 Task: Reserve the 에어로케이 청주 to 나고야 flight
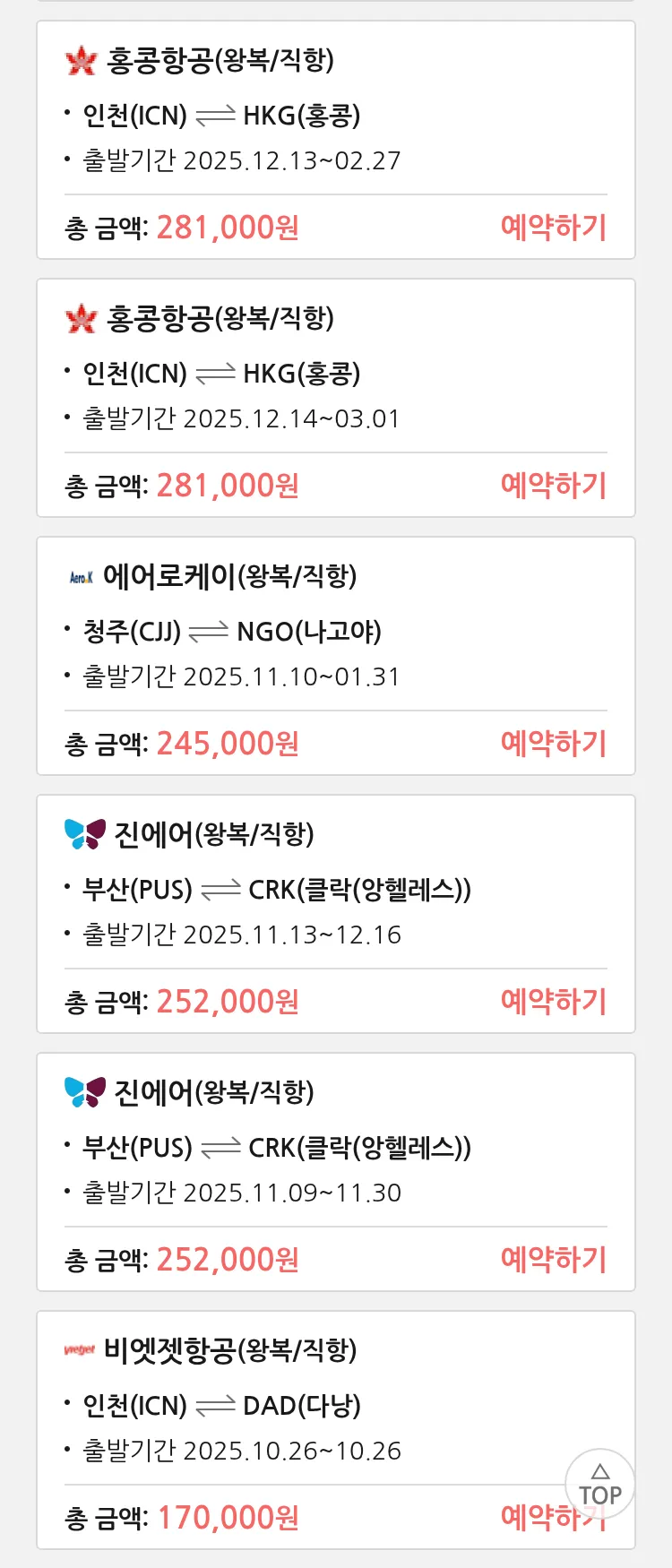click(553, 744)
